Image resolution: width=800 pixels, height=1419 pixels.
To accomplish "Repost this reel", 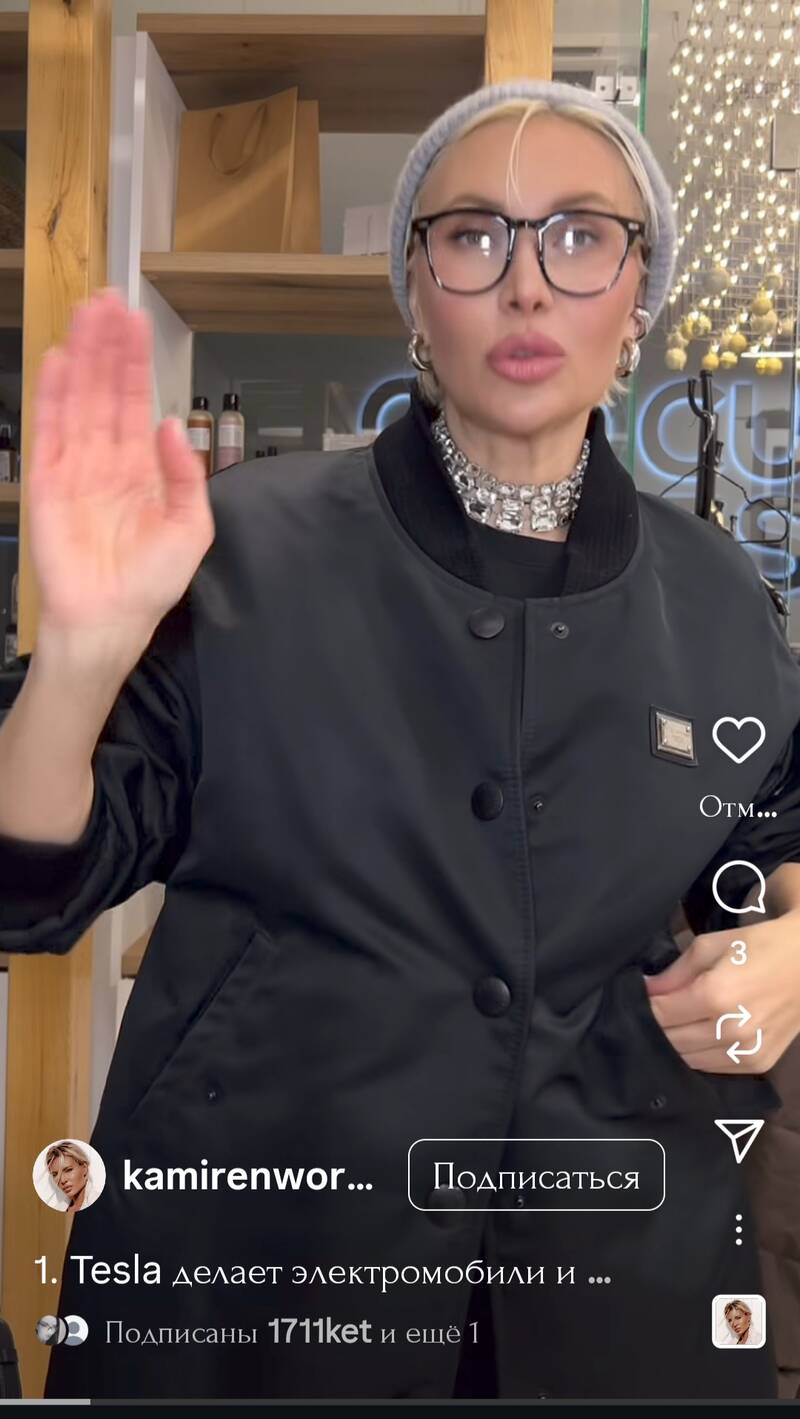I will pos(738,1035).
